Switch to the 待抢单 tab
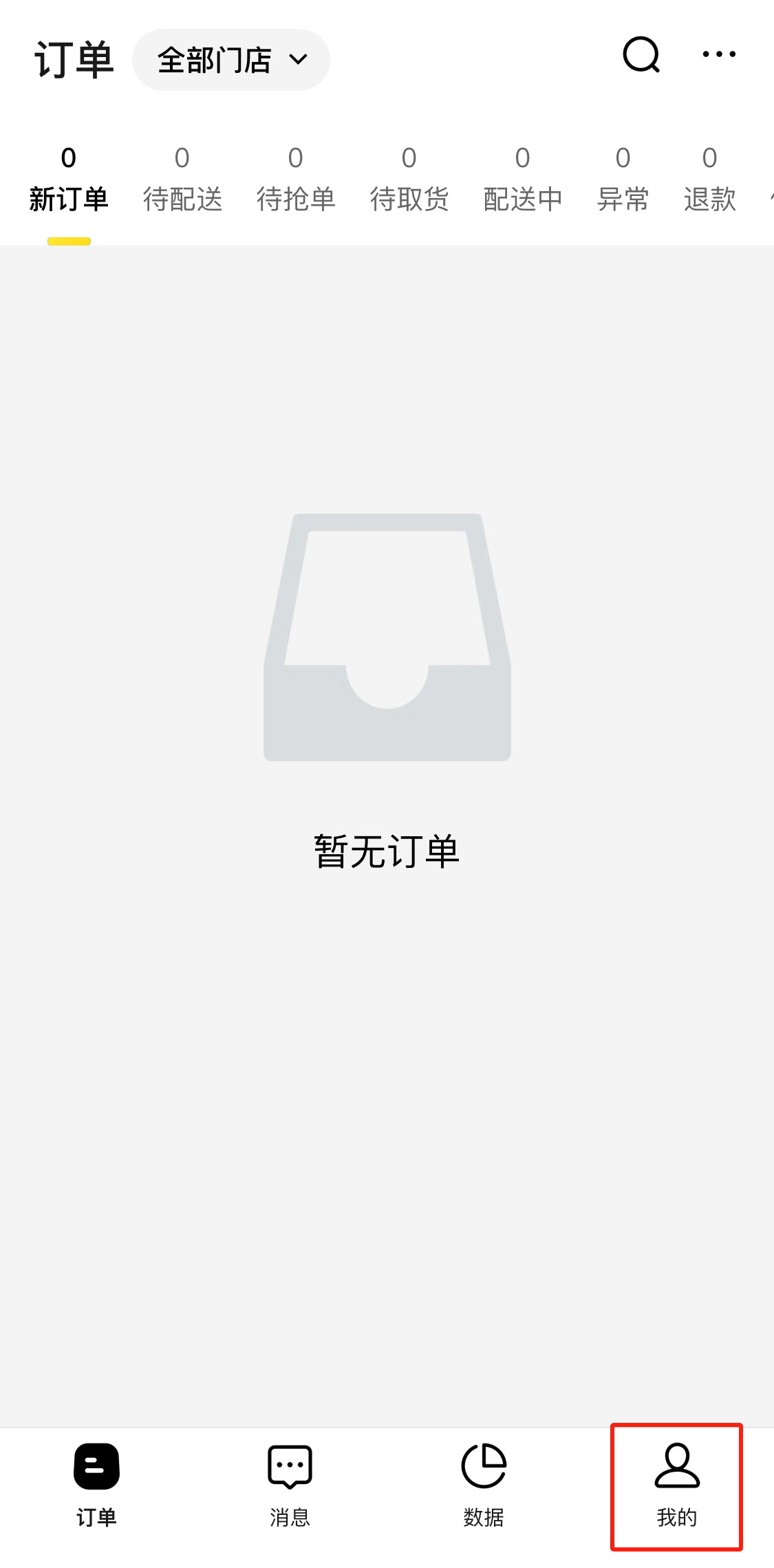 tap(296, 180)
